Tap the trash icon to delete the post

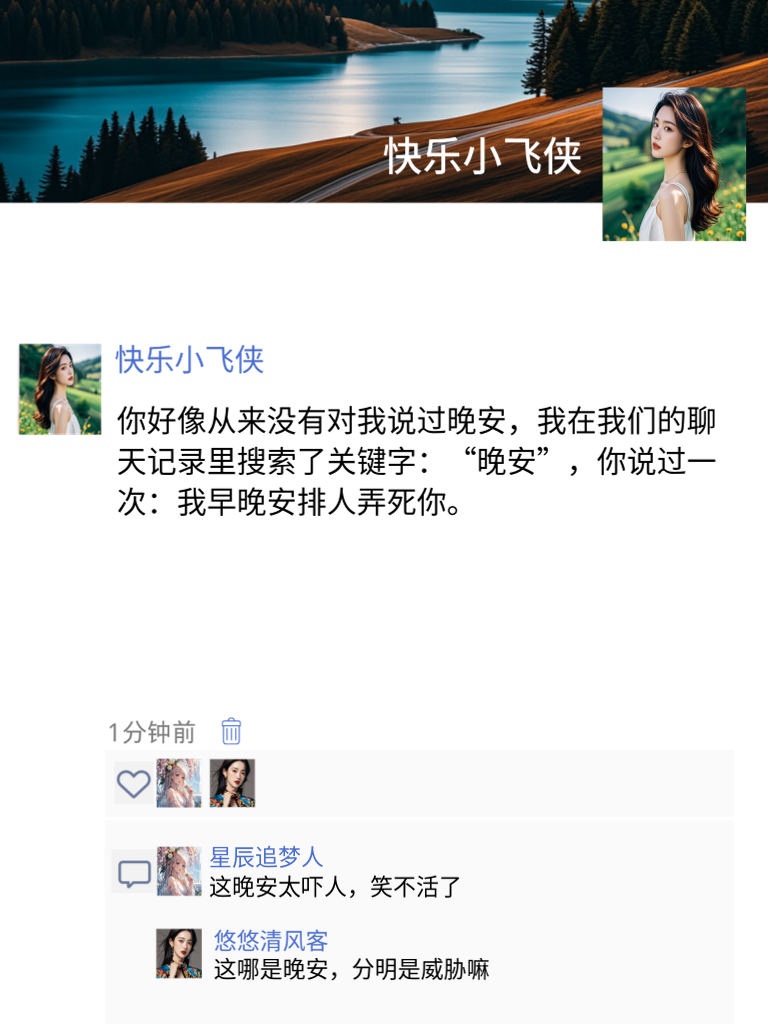(x=230, y=733)
